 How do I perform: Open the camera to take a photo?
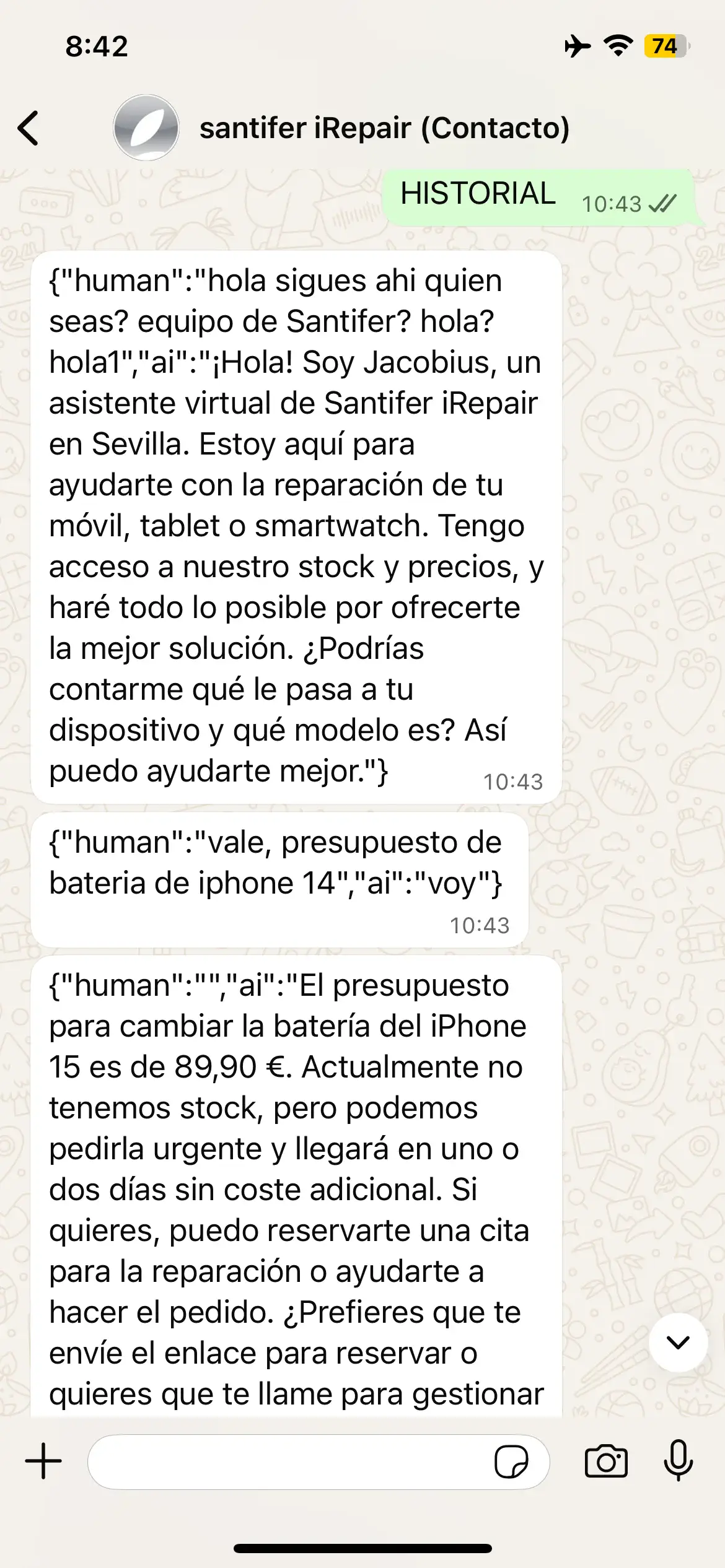coord(606,1461)
